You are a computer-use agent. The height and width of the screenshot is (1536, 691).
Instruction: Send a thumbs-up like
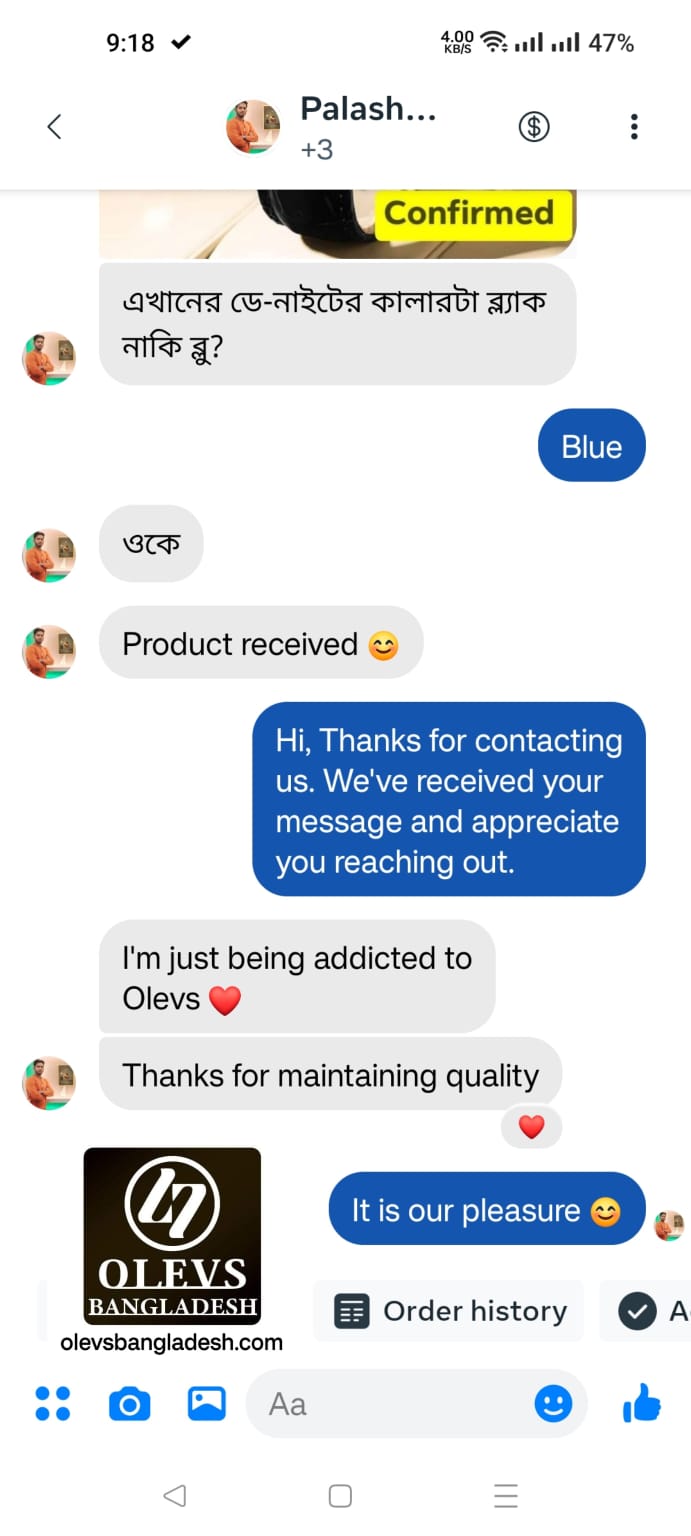tap(642, 1404)
